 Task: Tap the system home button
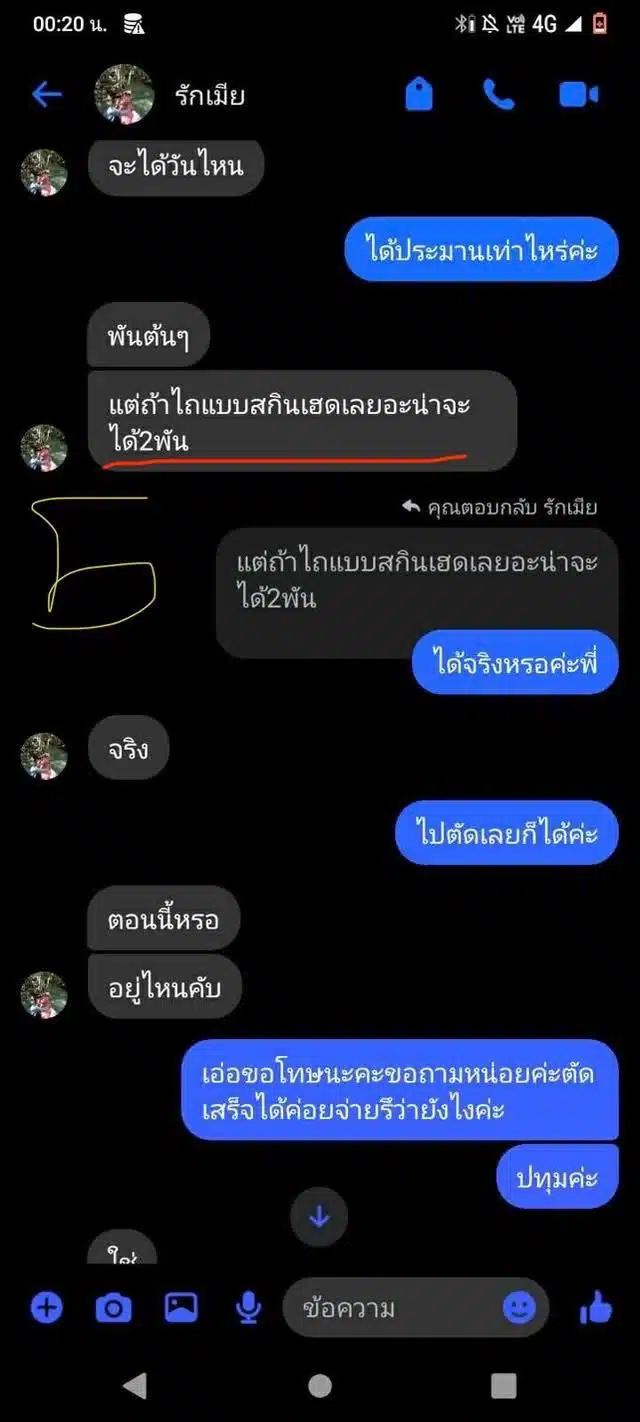[320, 1385]
